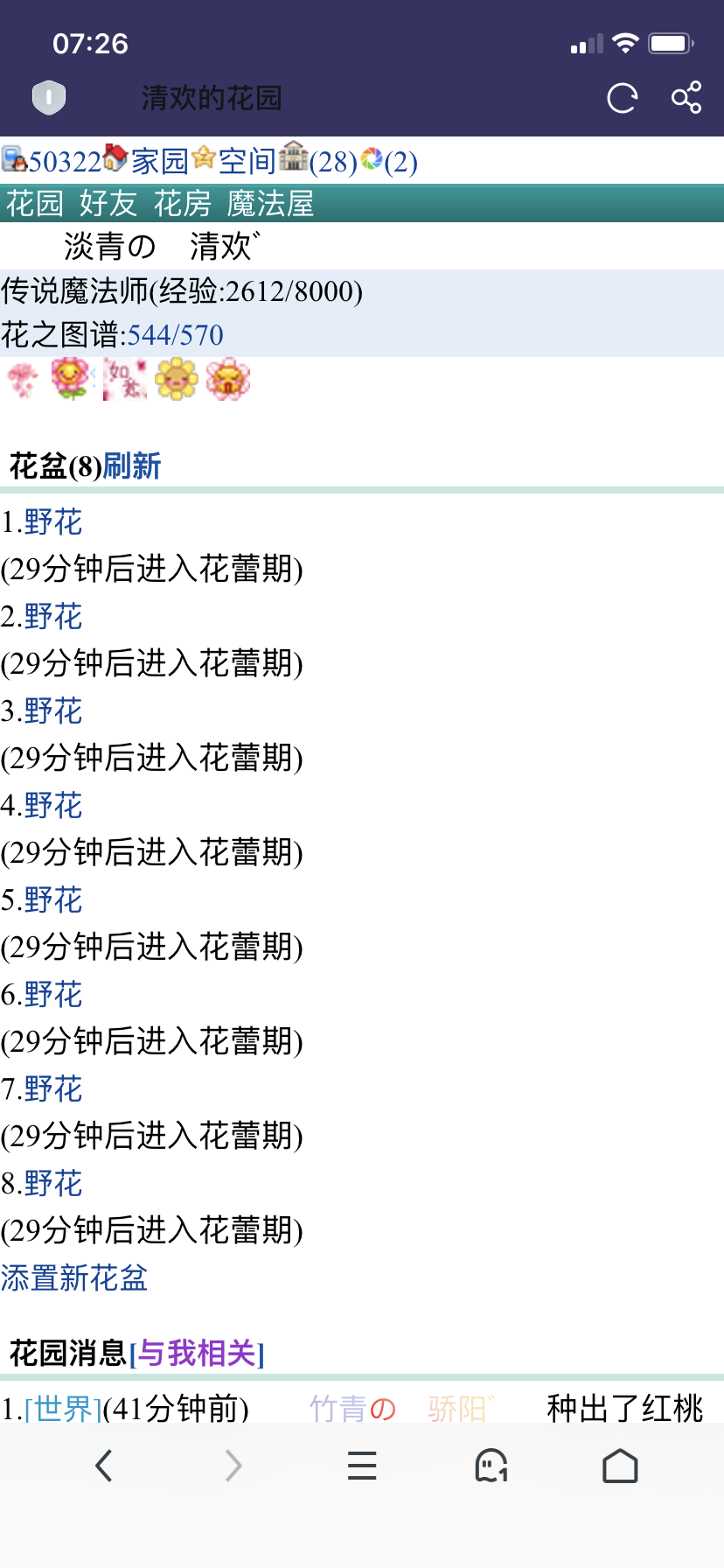This screenshot has width=724, height=1568.
Task: Share this page
Action: [x=686, y=97]
